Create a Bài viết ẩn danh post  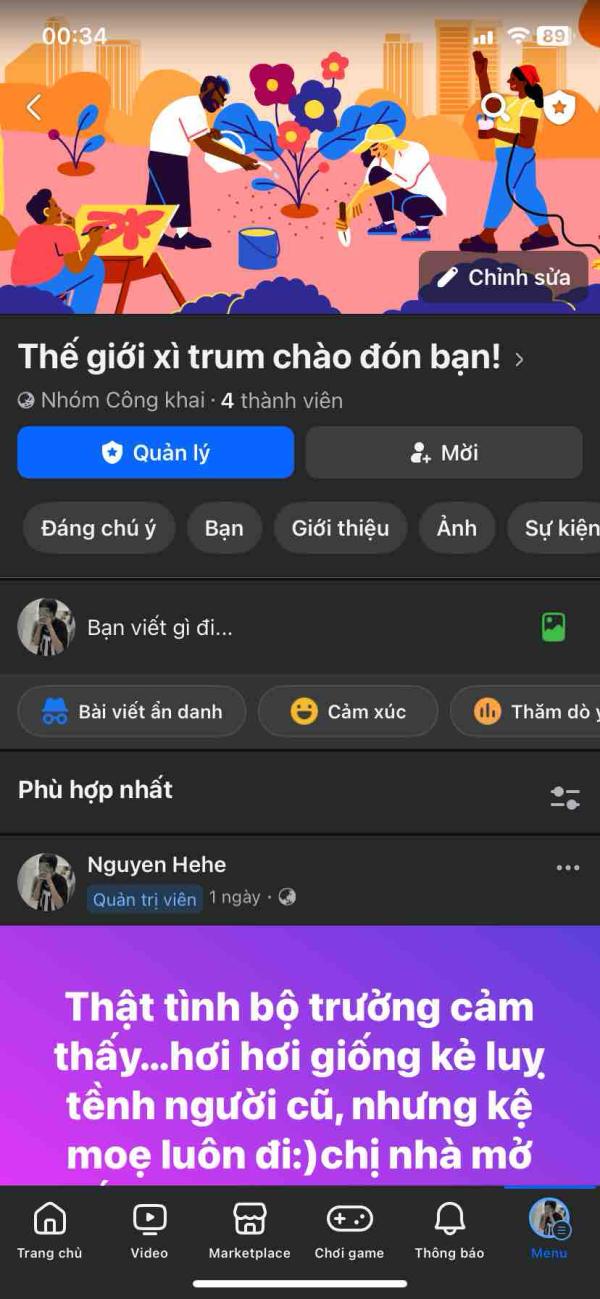[x=132, y=712]
